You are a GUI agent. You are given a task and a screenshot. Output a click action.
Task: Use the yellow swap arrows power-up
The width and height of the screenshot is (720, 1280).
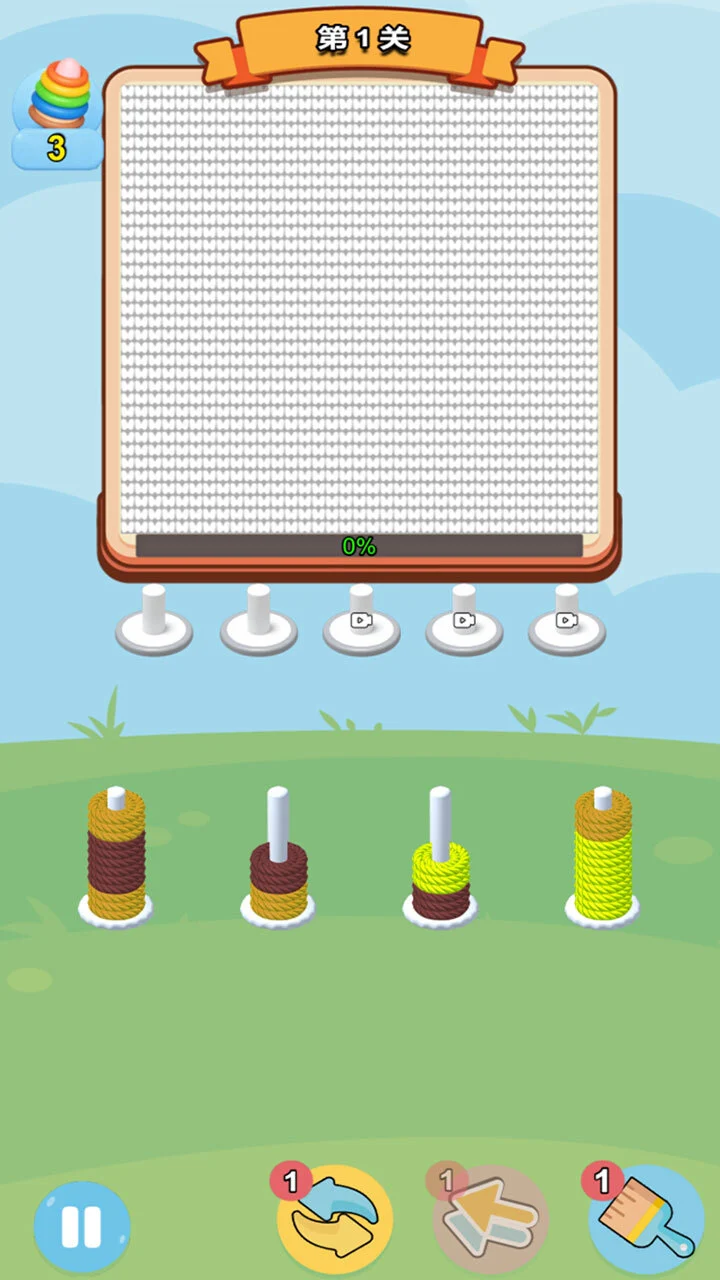pos(335,1219)
